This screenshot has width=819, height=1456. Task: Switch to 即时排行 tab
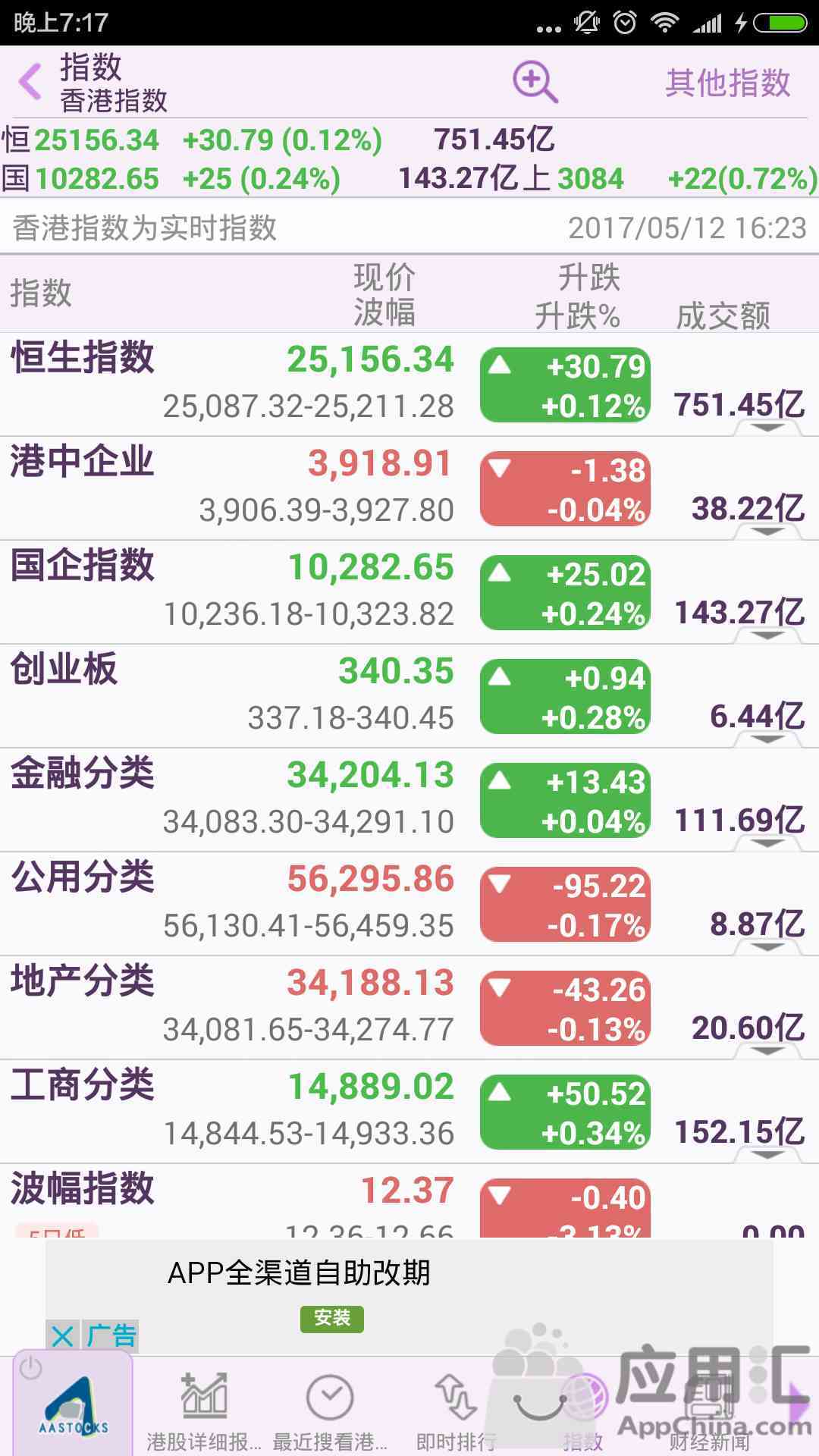[x=456, y=1410]
